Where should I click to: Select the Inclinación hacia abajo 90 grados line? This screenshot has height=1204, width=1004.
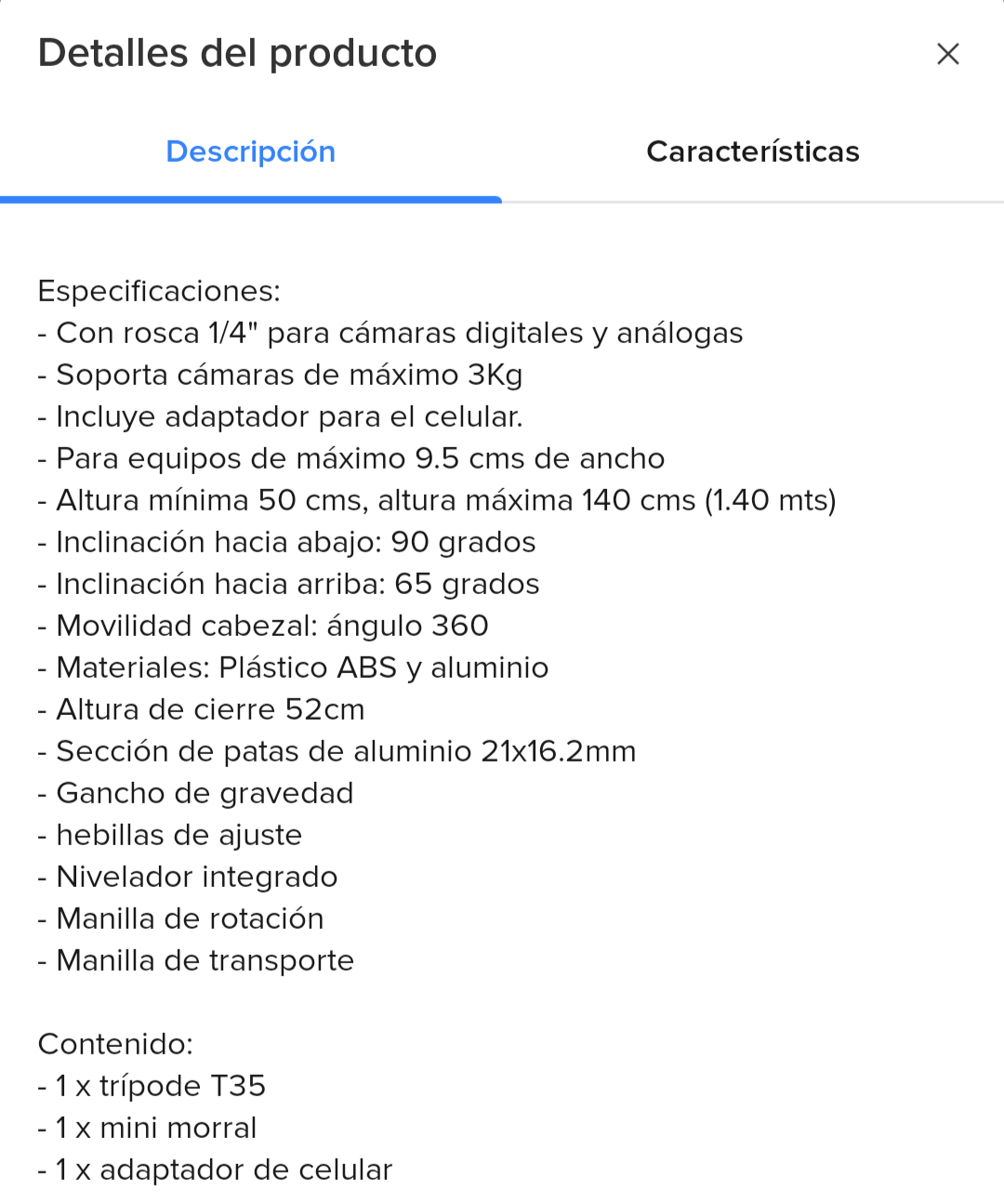point(285,542)
